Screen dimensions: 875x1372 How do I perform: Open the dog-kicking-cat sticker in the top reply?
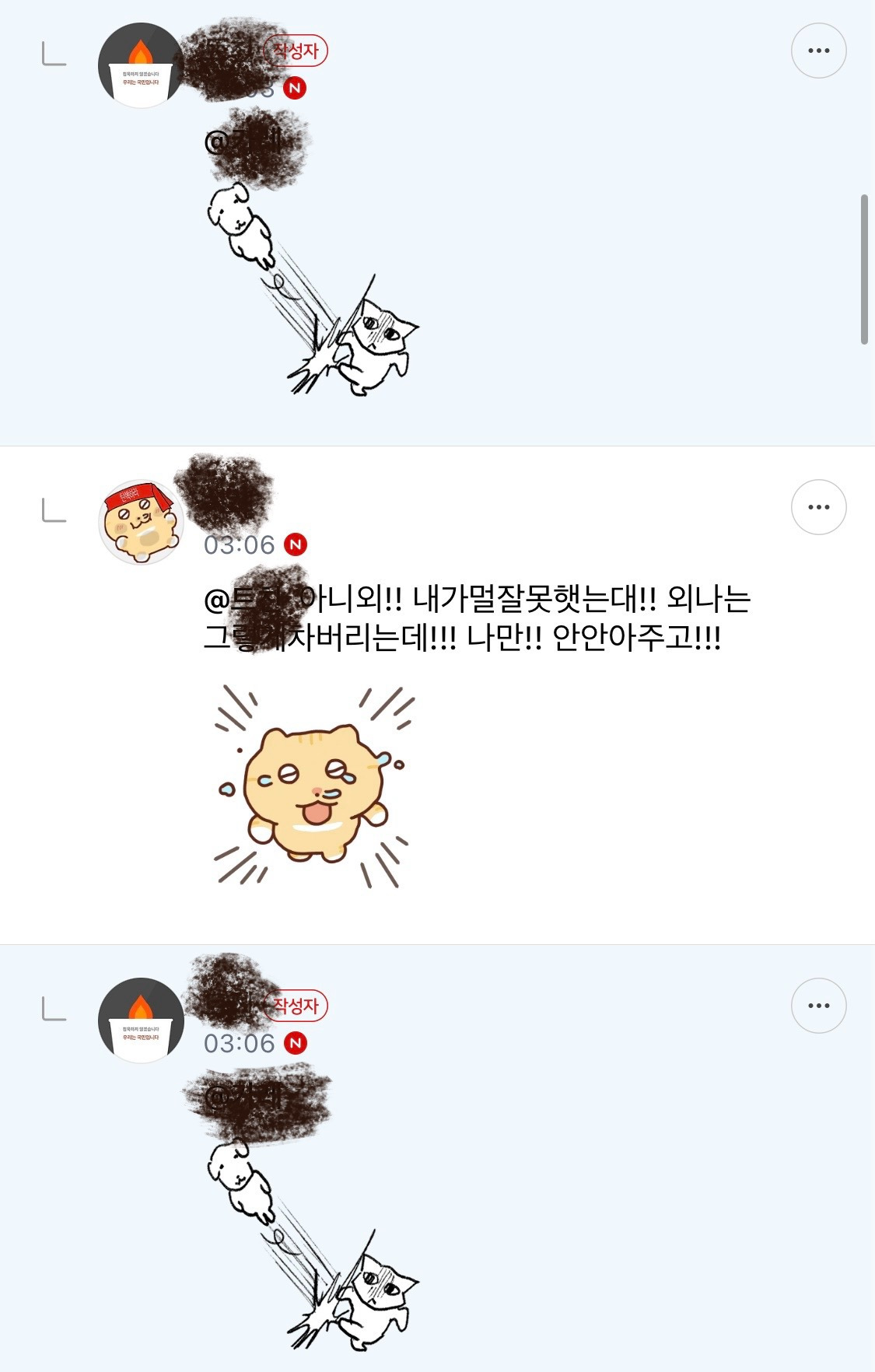click(x=313, y=289)
